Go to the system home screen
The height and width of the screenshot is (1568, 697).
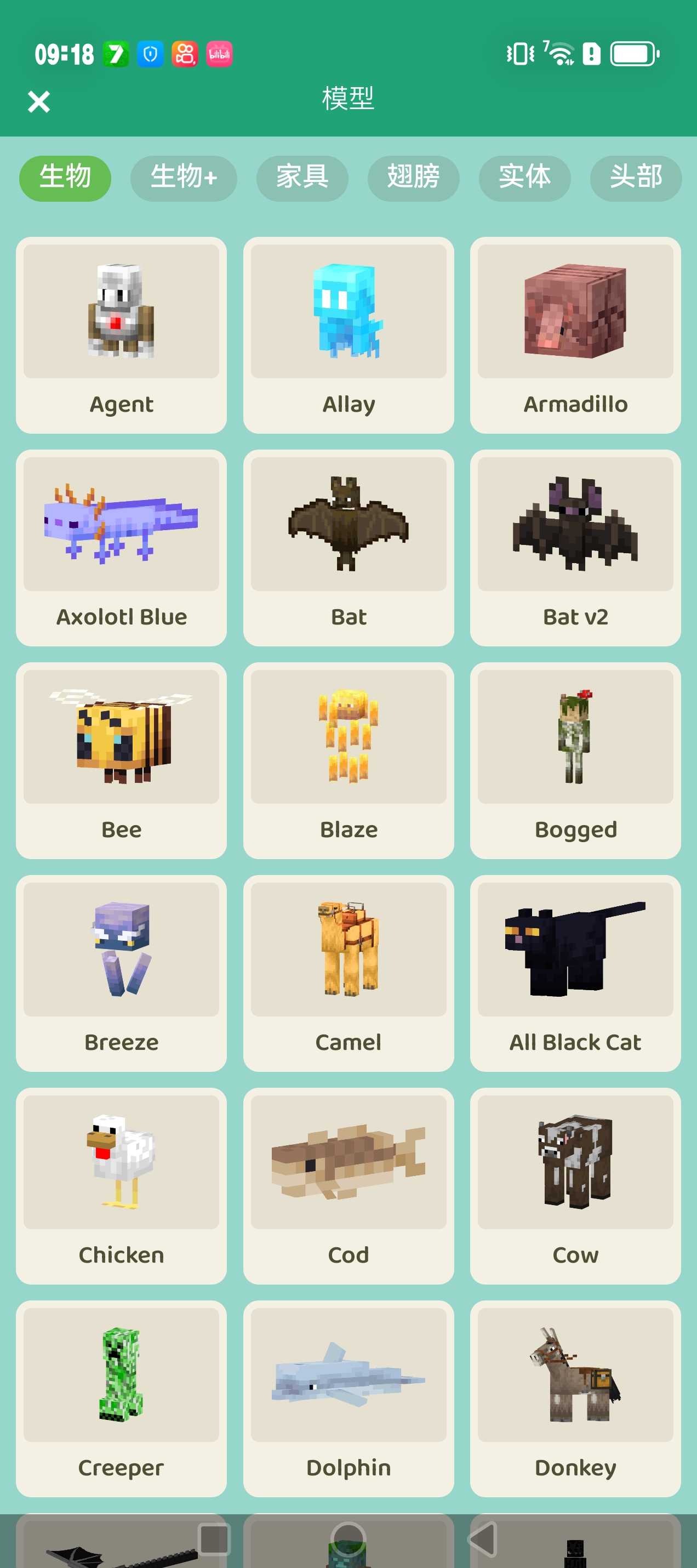coord(348,1539)
